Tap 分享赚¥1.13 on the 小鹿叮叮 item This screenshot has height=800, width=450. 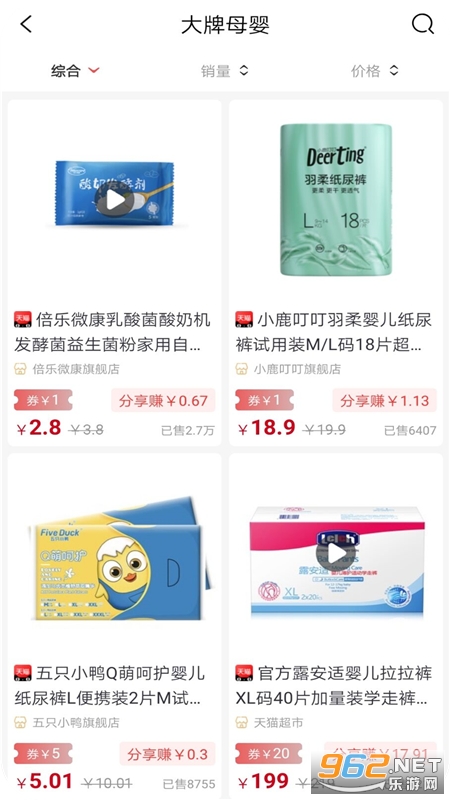385,401
